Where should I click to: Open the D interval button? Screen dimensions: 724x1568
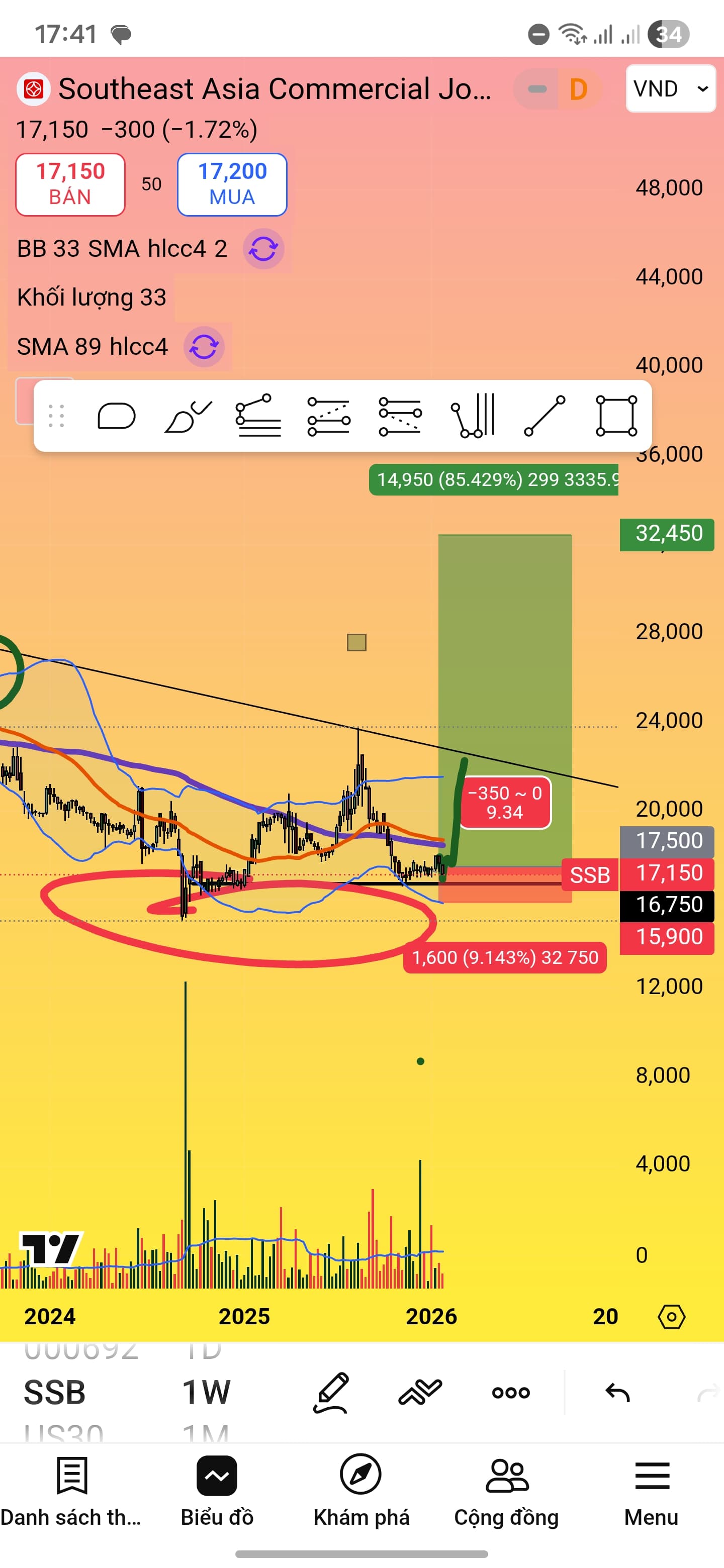(578, 89)
